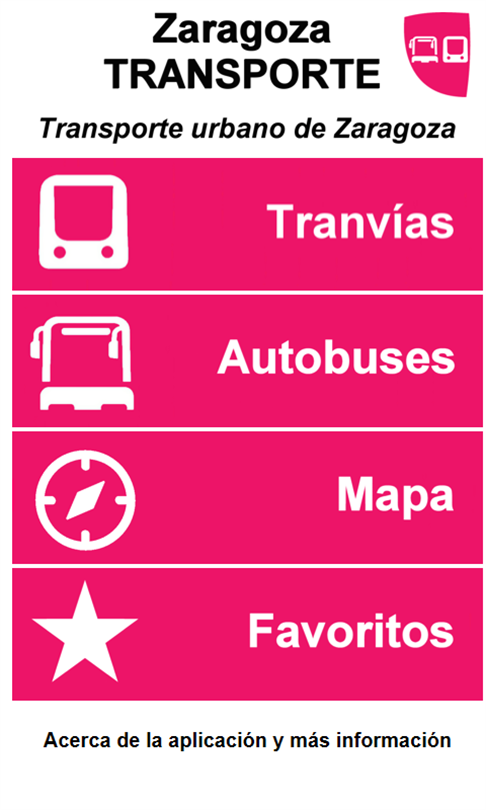Open the Tranvías section
The height and width of the screenshot is (810, 486).
click(247, 224)
